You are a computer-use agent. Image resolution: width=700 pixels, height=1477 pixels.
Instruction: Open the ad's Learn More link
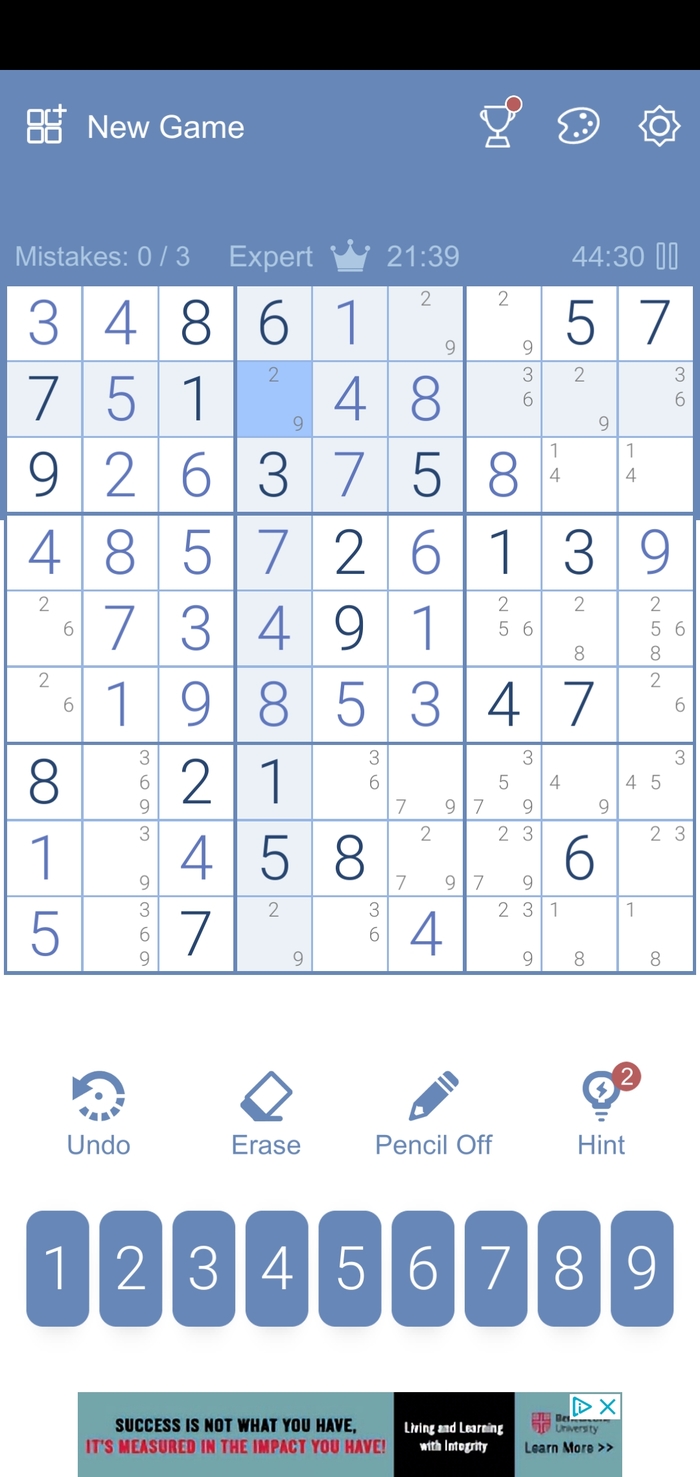click(568, 1447)
